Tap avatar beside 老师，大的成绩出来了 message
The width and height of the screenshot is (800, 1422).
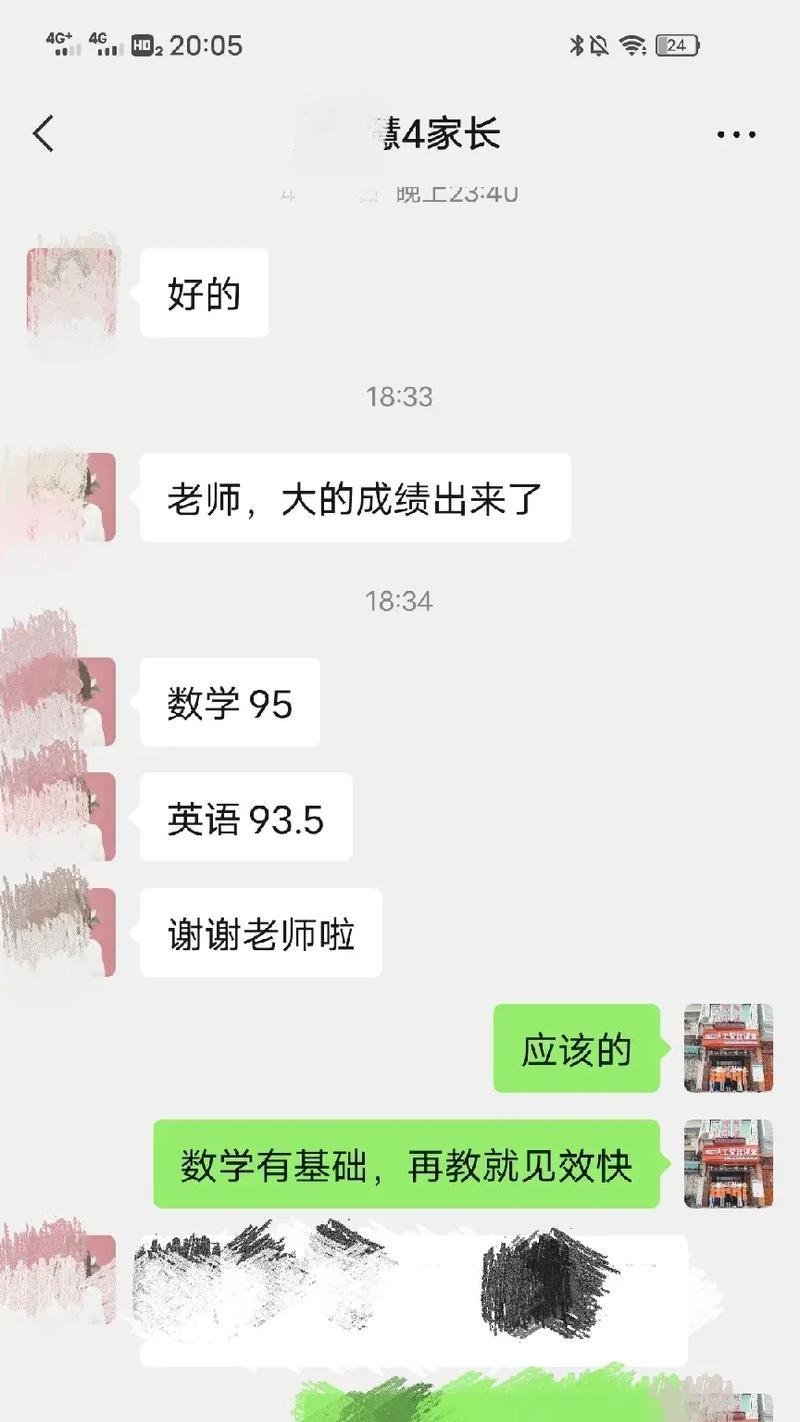pos(72,497)
